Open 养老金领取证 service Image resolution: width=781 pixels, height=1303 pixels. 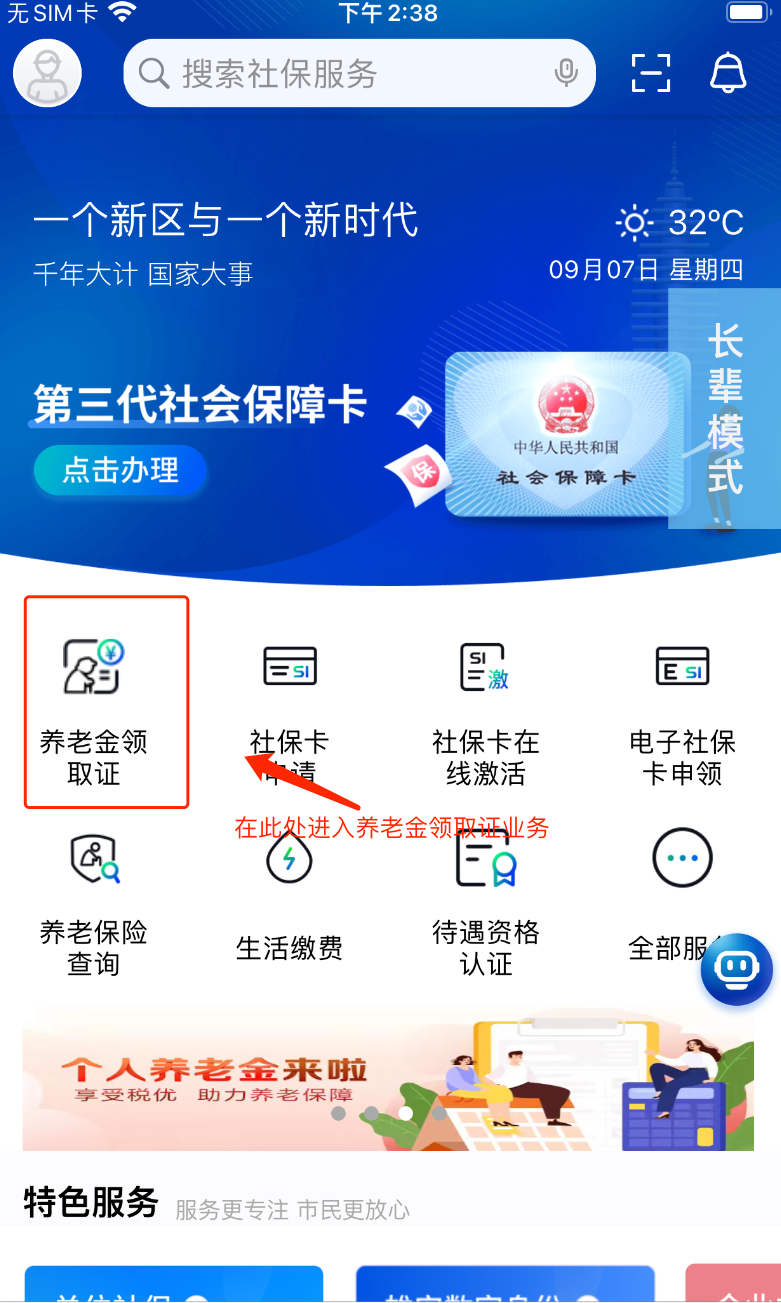click(94, 701)
